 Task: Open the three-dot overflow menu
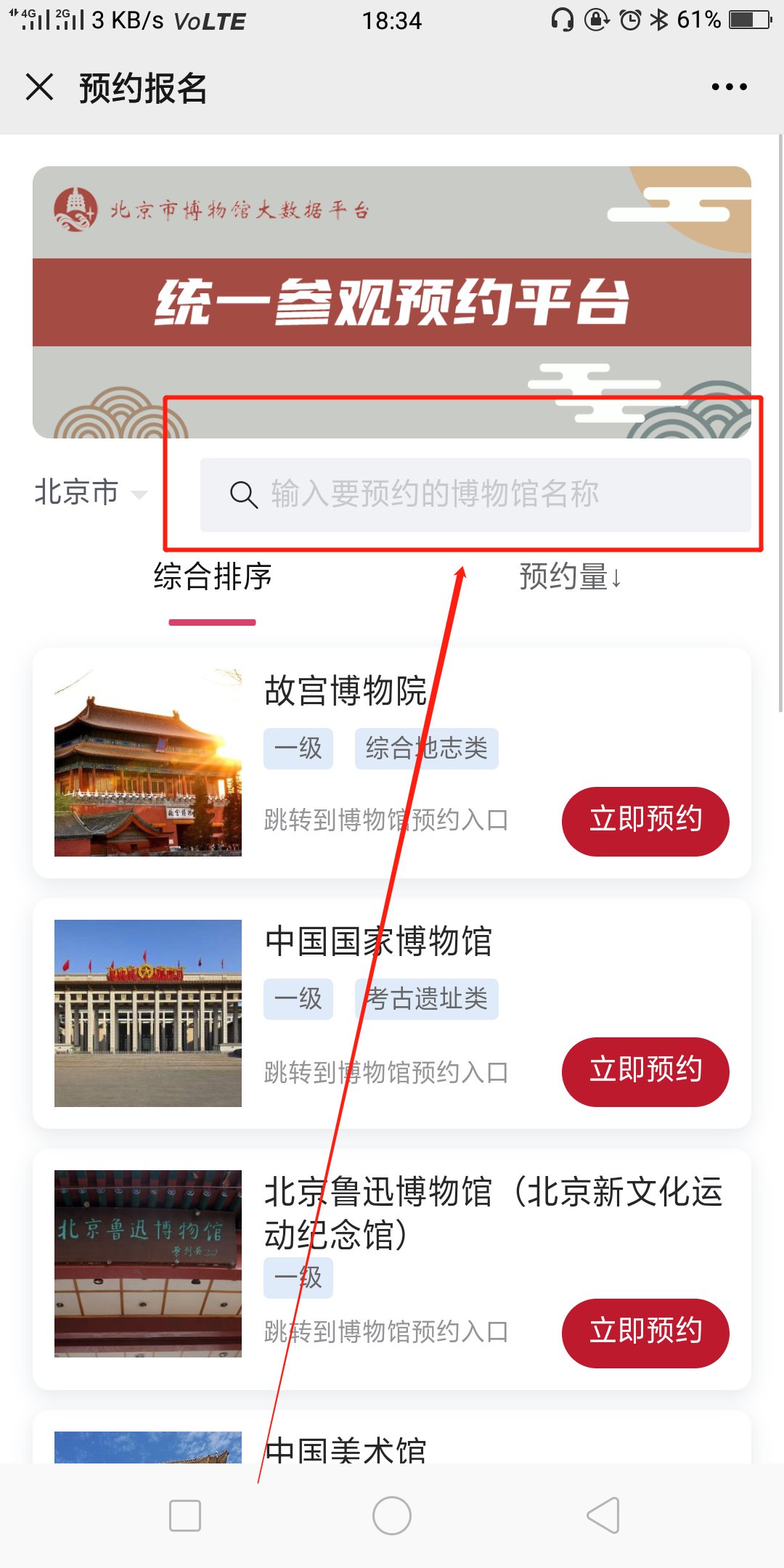729,87
